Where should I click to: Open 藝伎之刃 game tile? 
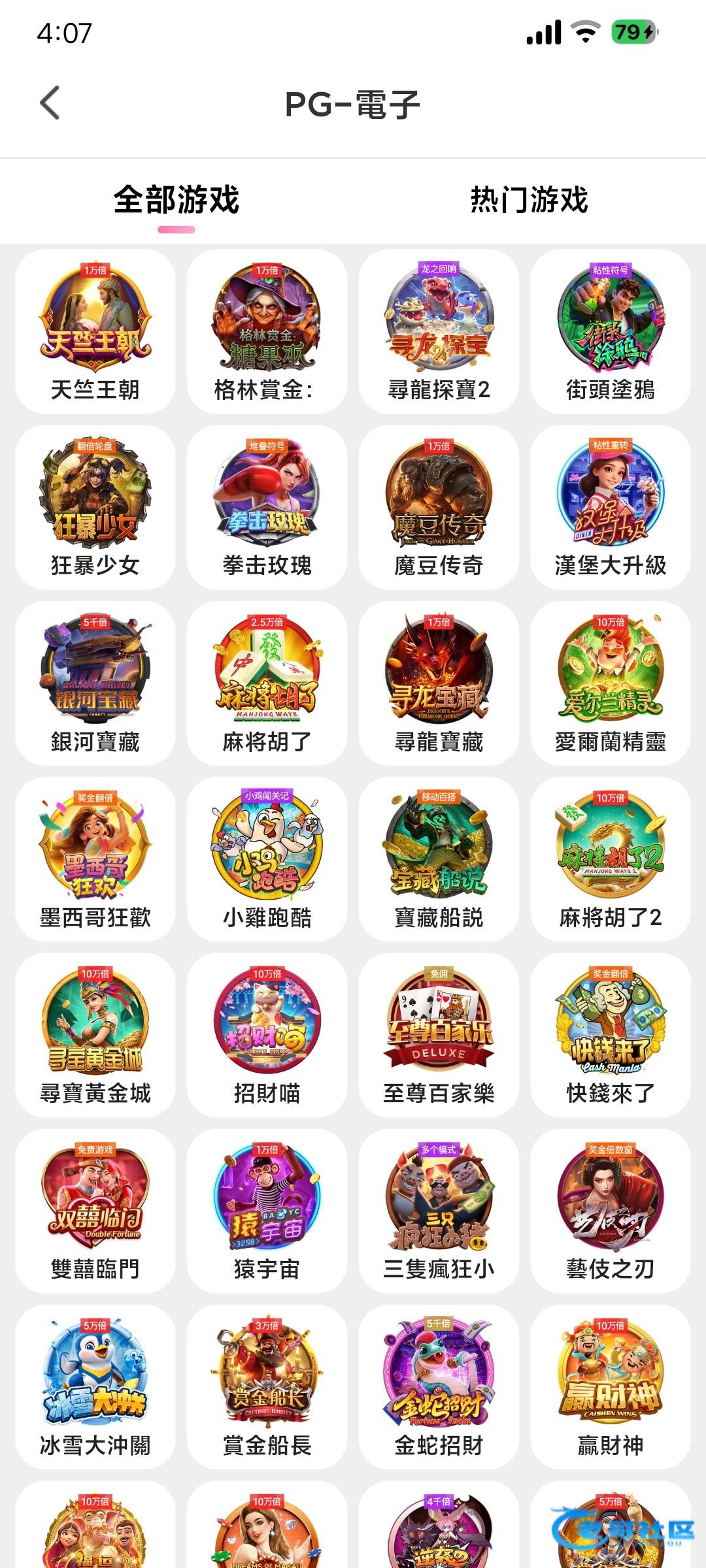coord(611,1210)
